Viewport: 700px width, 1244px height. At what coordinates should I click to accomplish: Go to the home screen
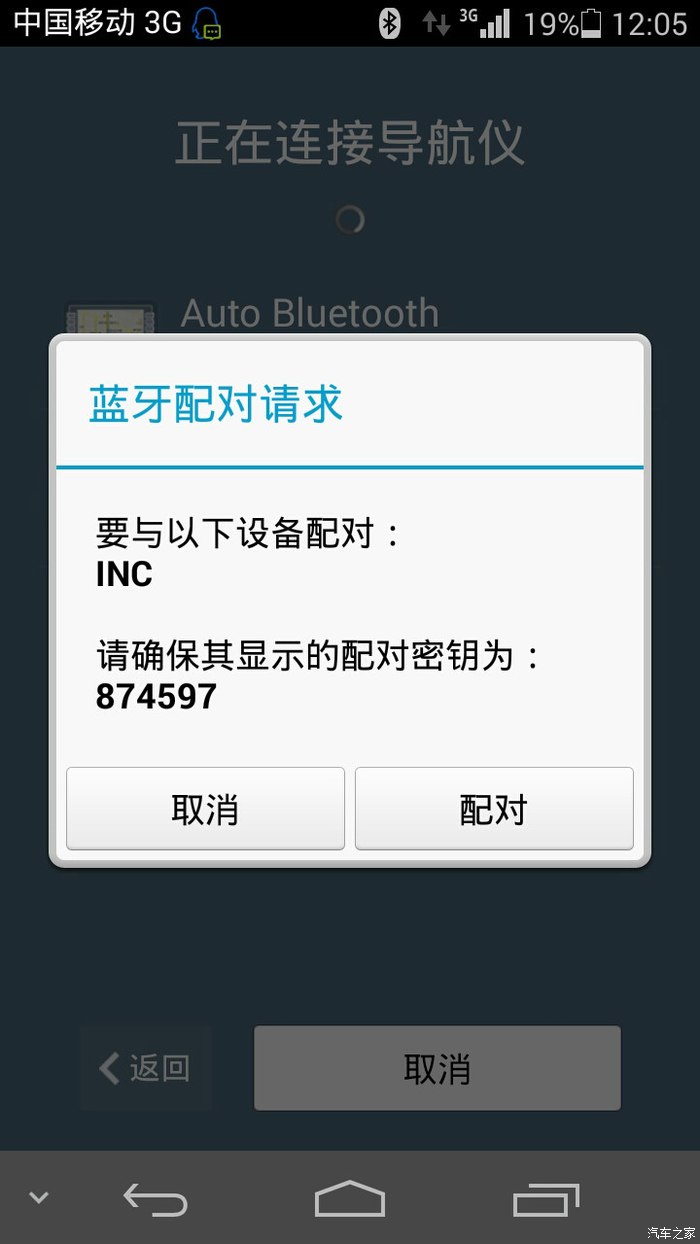[350, 1198]
